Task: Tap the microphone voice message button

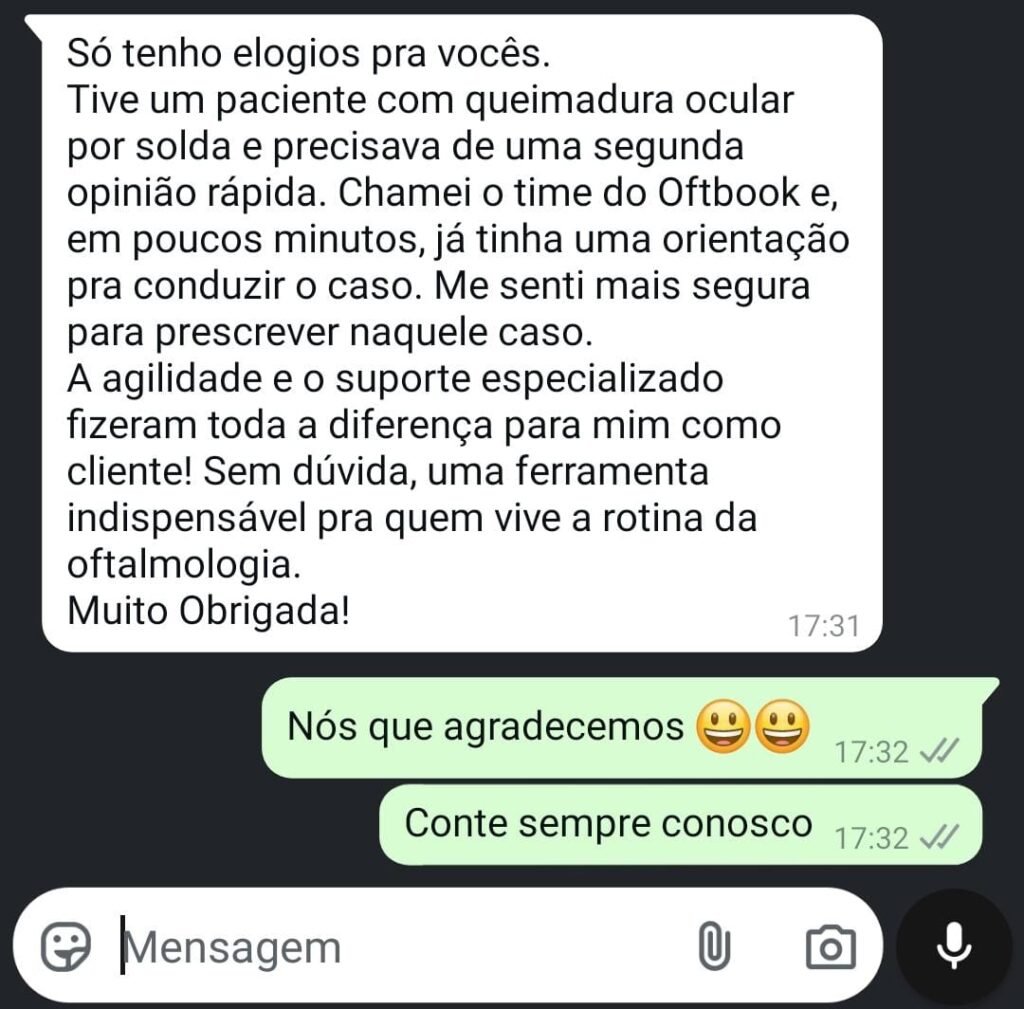Action: click(954, 945)
